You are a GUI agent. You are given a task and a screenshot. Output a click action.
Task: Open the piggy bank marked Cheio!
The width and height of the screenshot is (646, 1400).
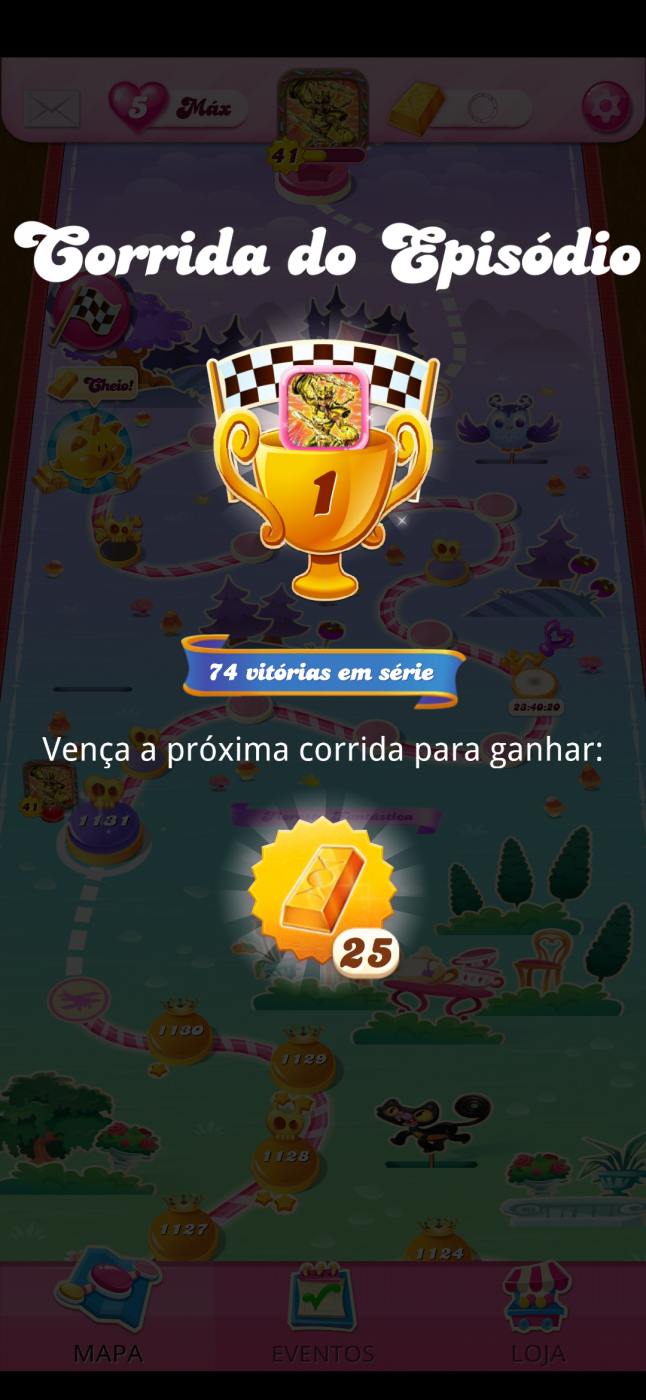pos(88,446)
